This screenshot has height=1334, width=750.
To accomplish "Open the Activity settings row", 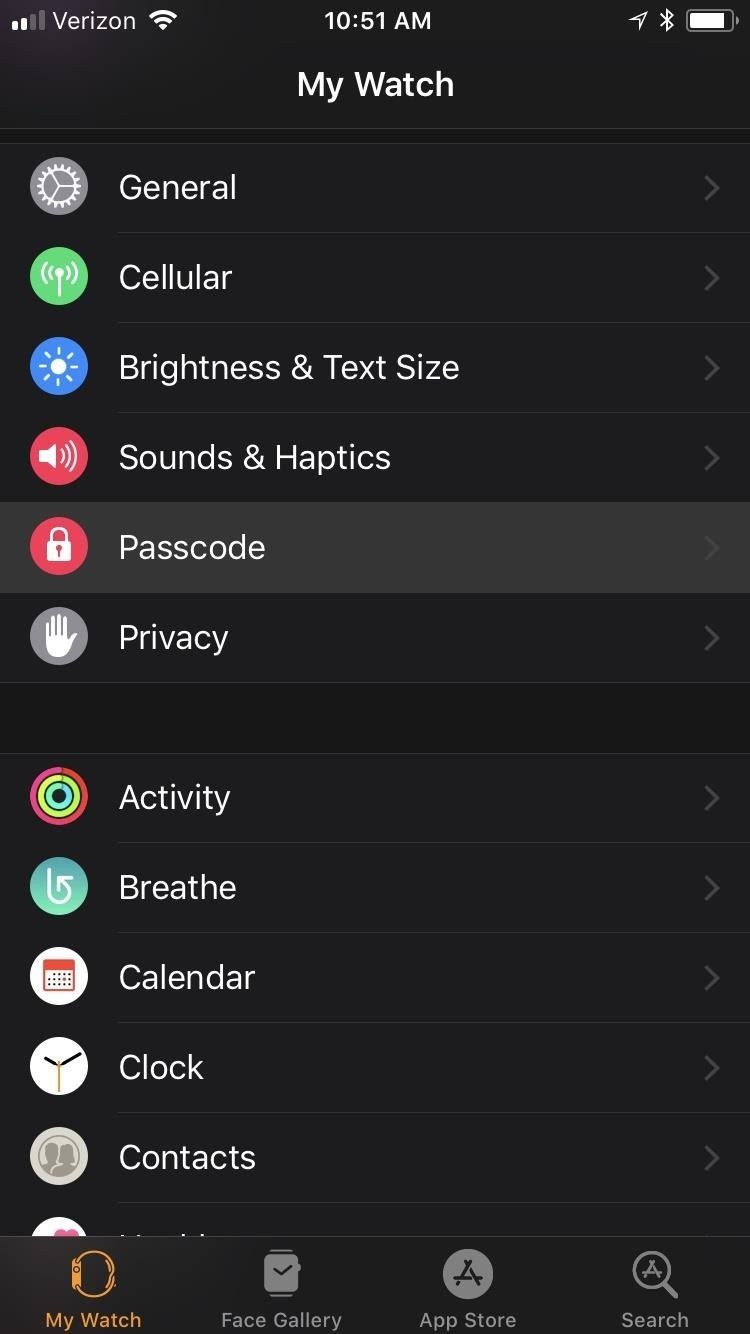I will 375,796.
